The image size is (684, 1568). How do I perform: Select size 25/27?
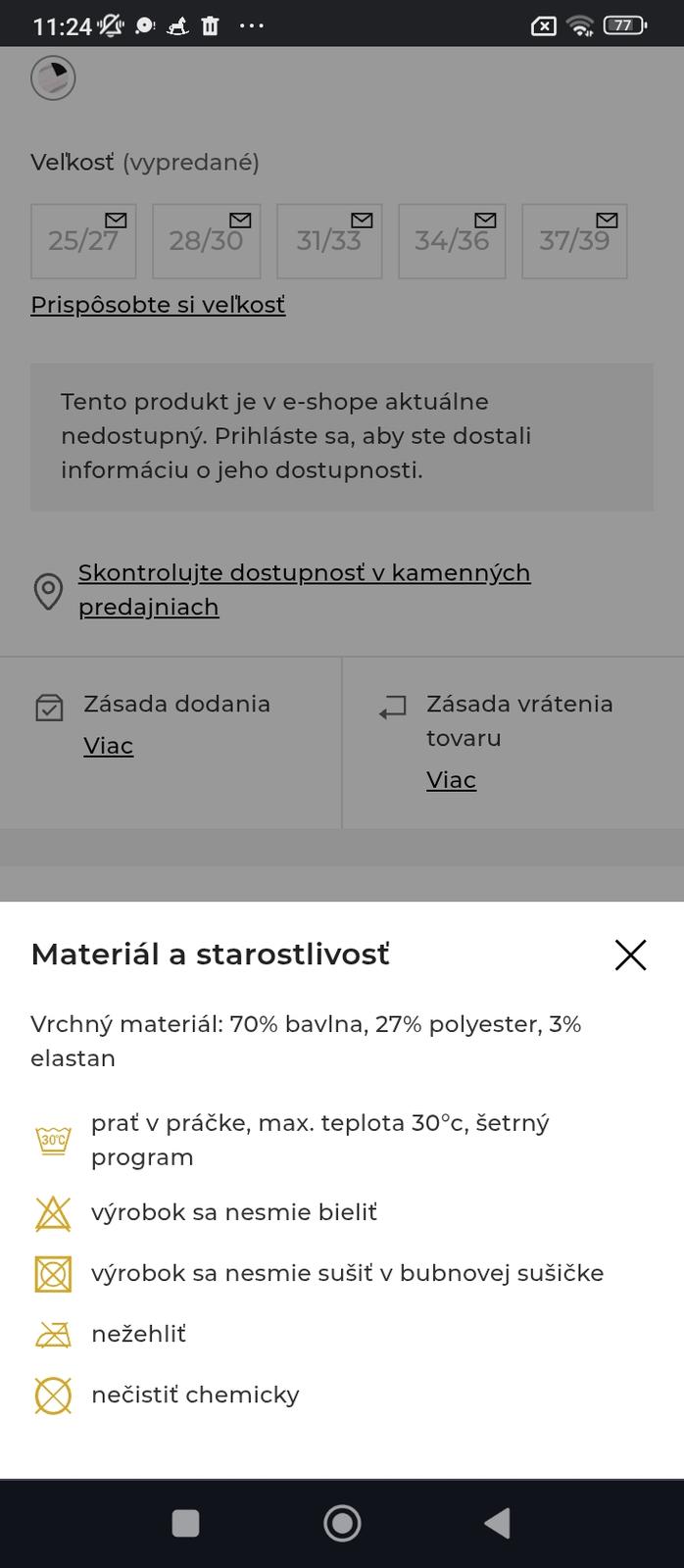click(x=83, y=241)
